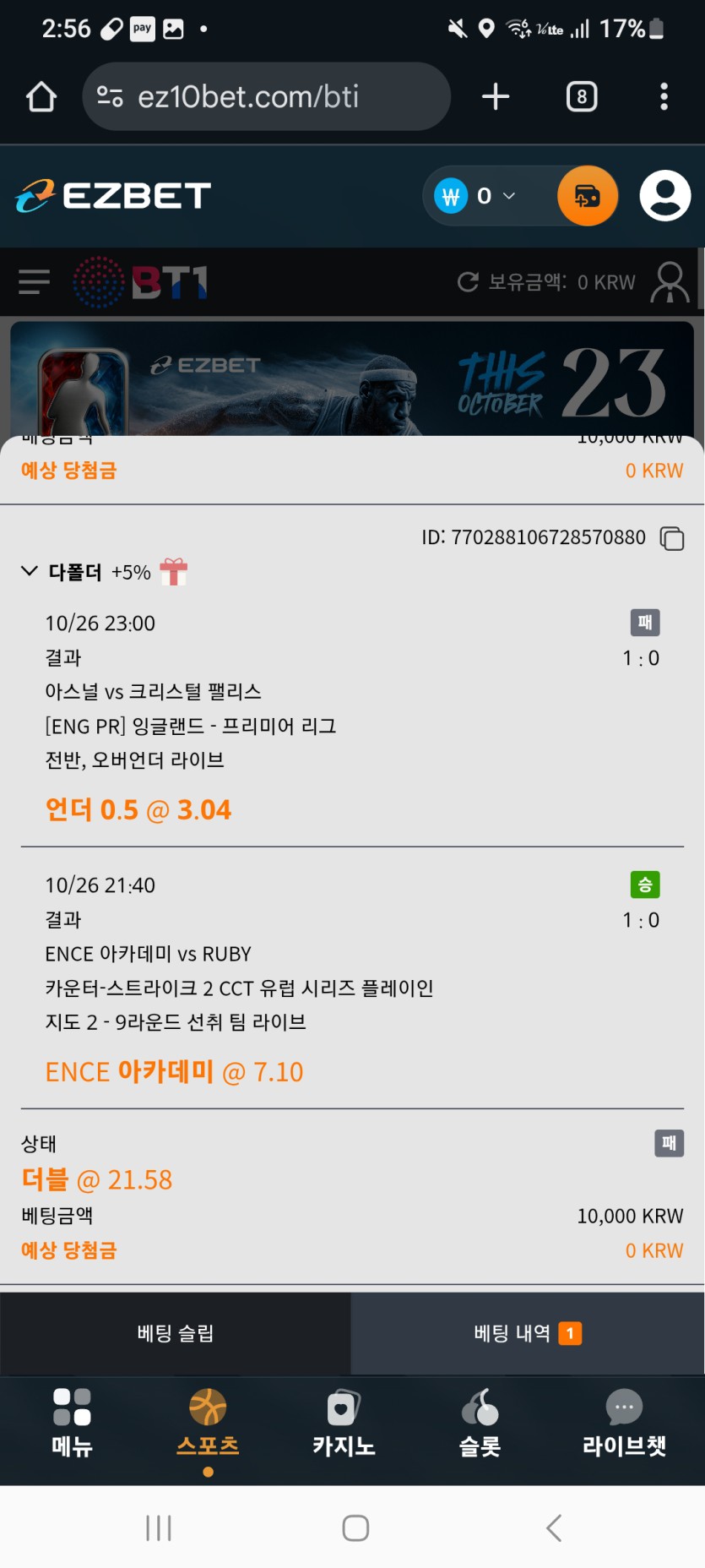The width and height of the screenshot is (705, 1568).
Task: Open 라이브챗 live chat
Action: (x=624, y=1424)
